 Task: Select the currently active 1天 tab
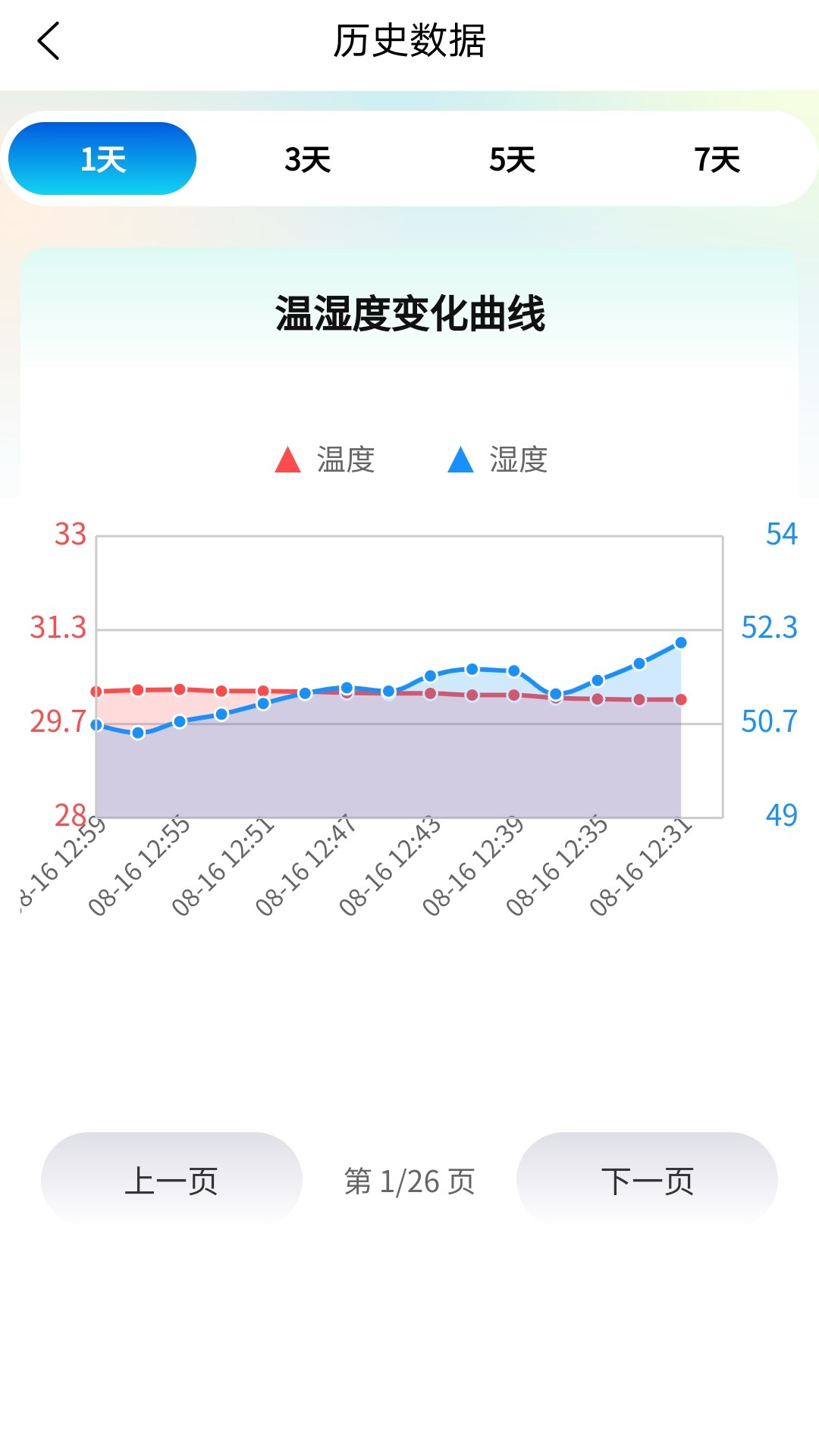[102, 158]
